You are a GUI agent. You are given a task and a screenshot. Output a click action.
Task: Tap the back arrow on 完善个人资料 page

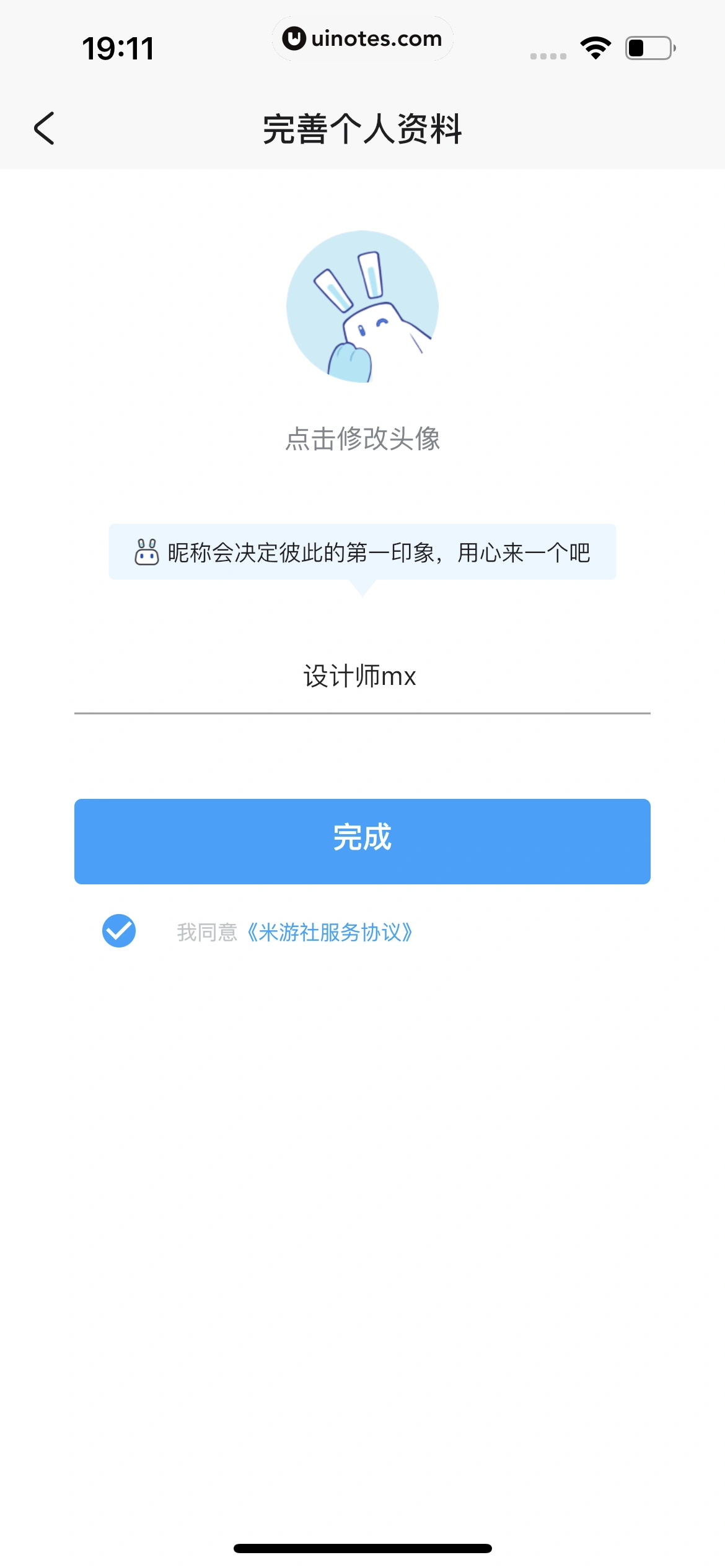click(43, 128)
